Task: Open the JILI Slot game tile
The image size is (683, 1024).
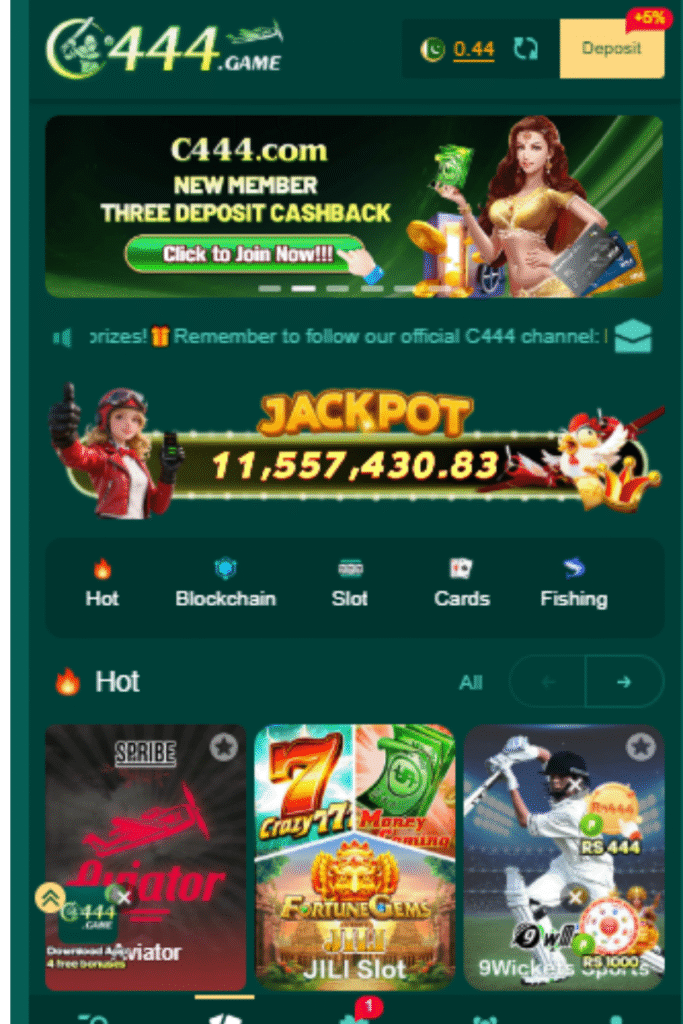Action: (354, 858)
